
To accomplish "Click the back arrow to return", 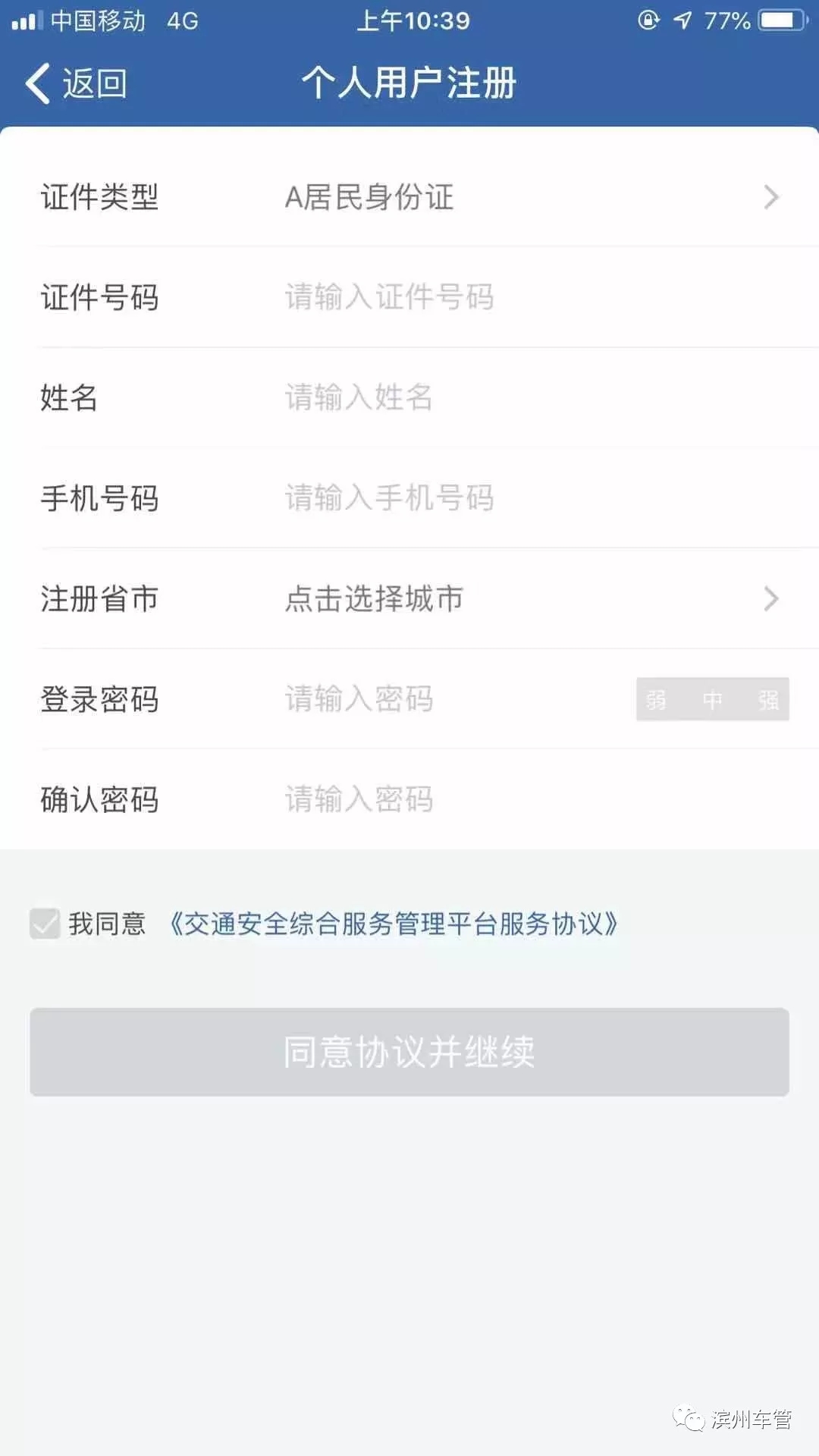I will pos(36,83).
